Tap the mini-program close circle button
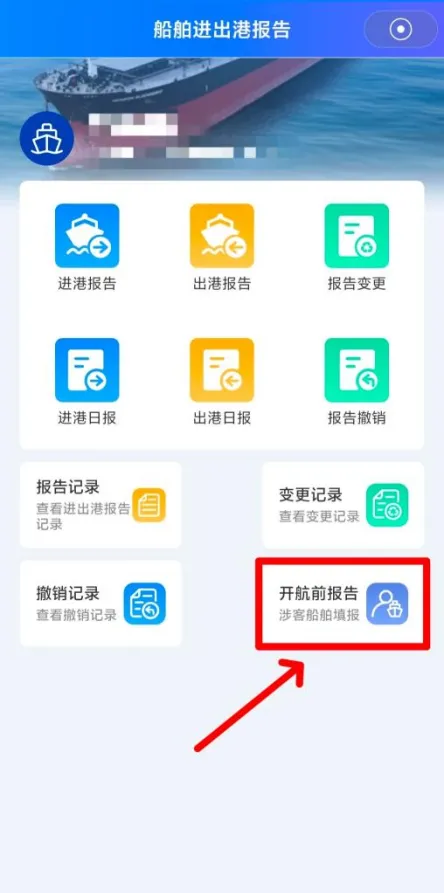The image size is (444, 893). coord(401,29)
